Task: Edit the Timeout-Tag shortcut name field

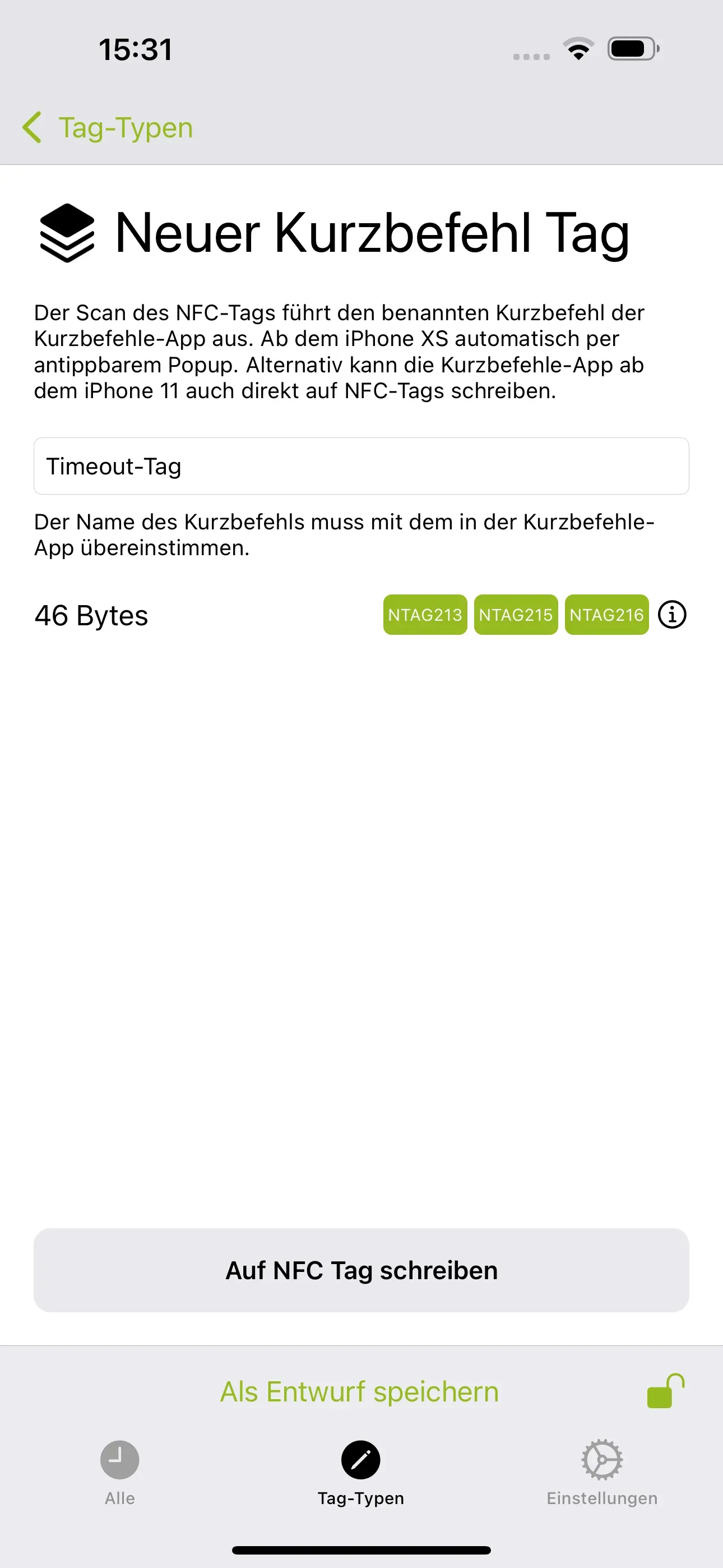Action: [361, 466]
